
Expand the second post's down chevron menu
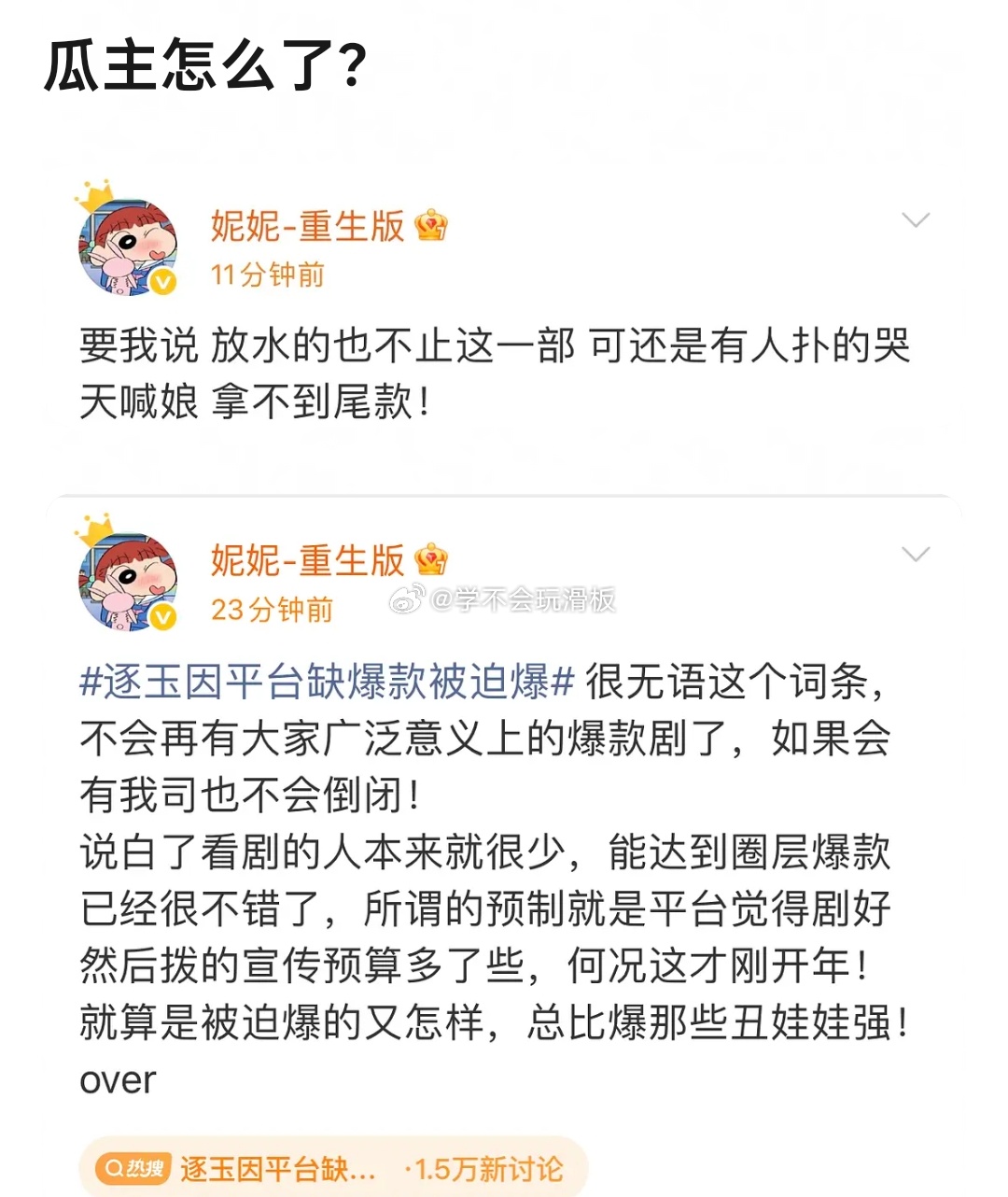(x=917, y=554)
